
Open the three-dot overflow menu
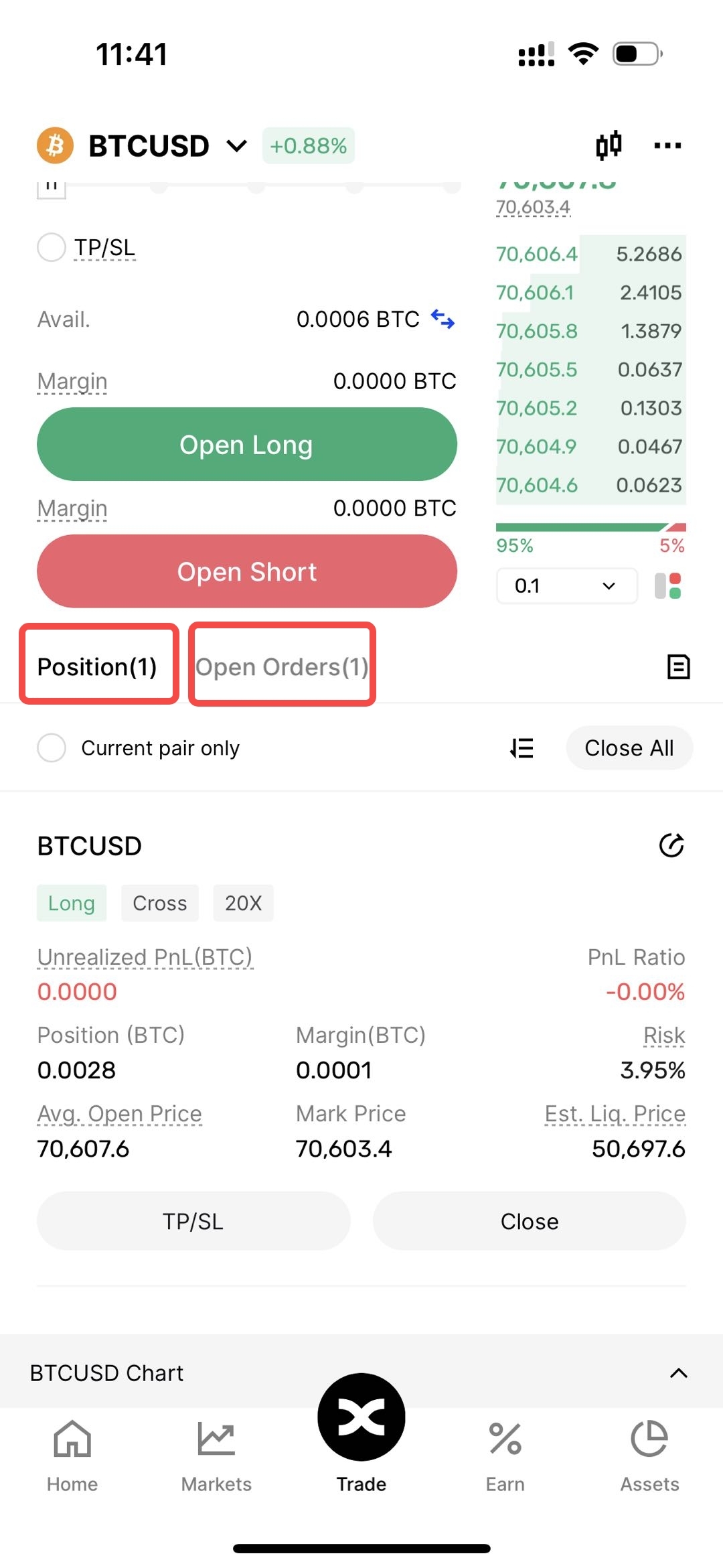click(x=667, y=145)
